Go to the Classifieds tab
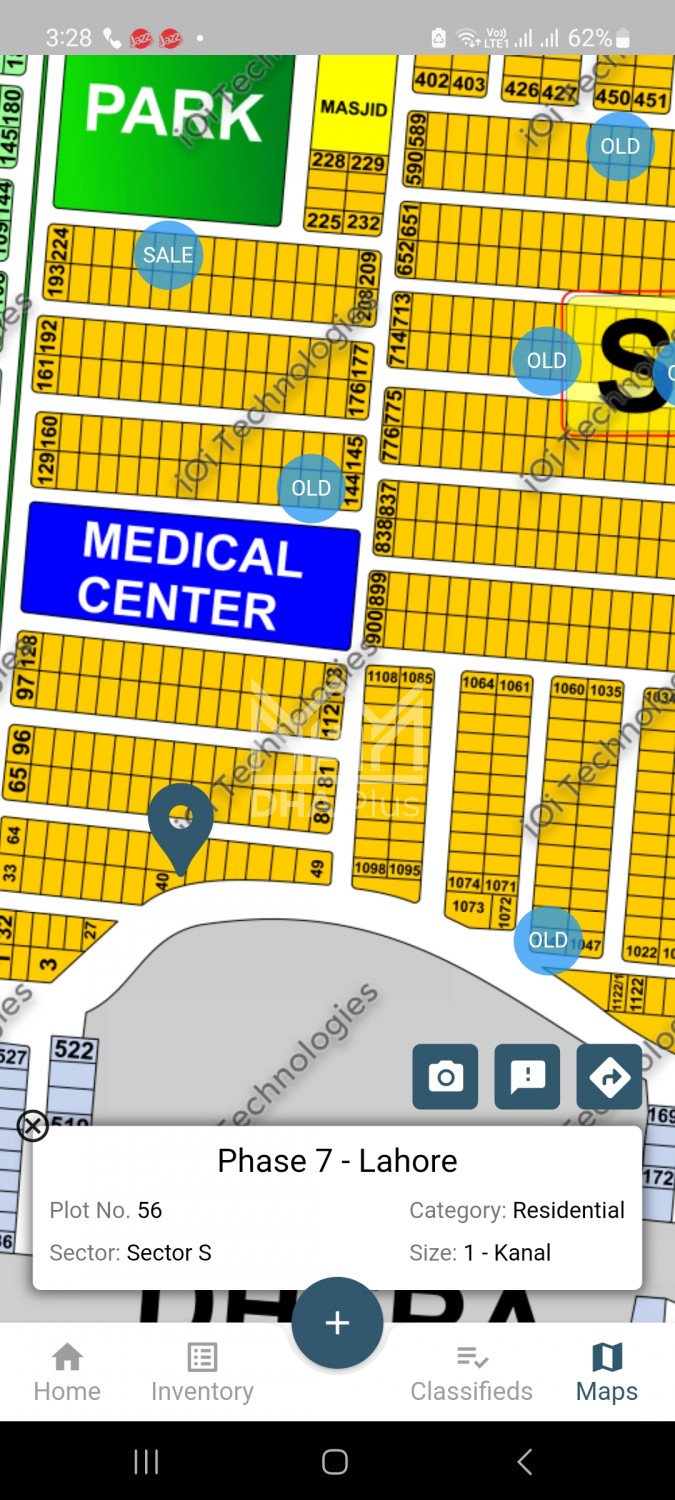Screen dimensions: 675x1500 click(471, 1373)
